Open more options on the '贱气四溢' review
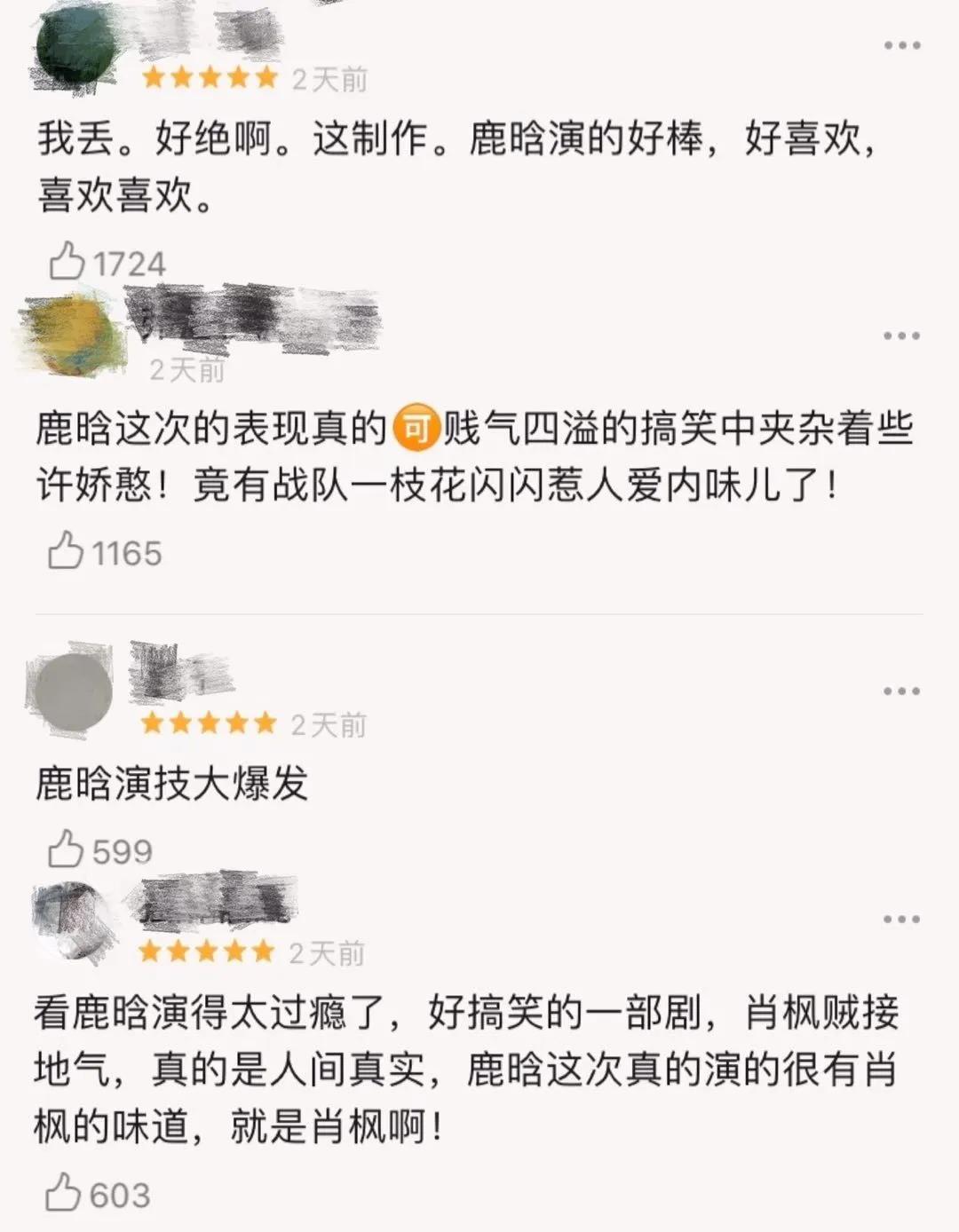Screen dimensions: 959x1232 [901, 336]
